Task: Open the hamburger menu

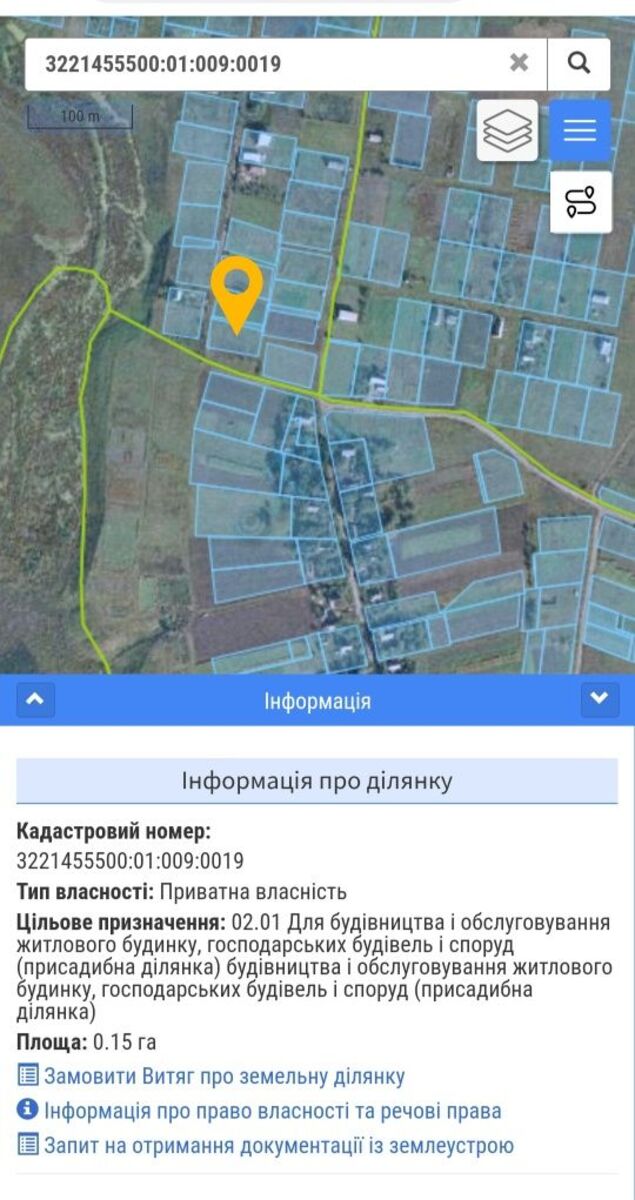Action: click(x=580, y=130)
